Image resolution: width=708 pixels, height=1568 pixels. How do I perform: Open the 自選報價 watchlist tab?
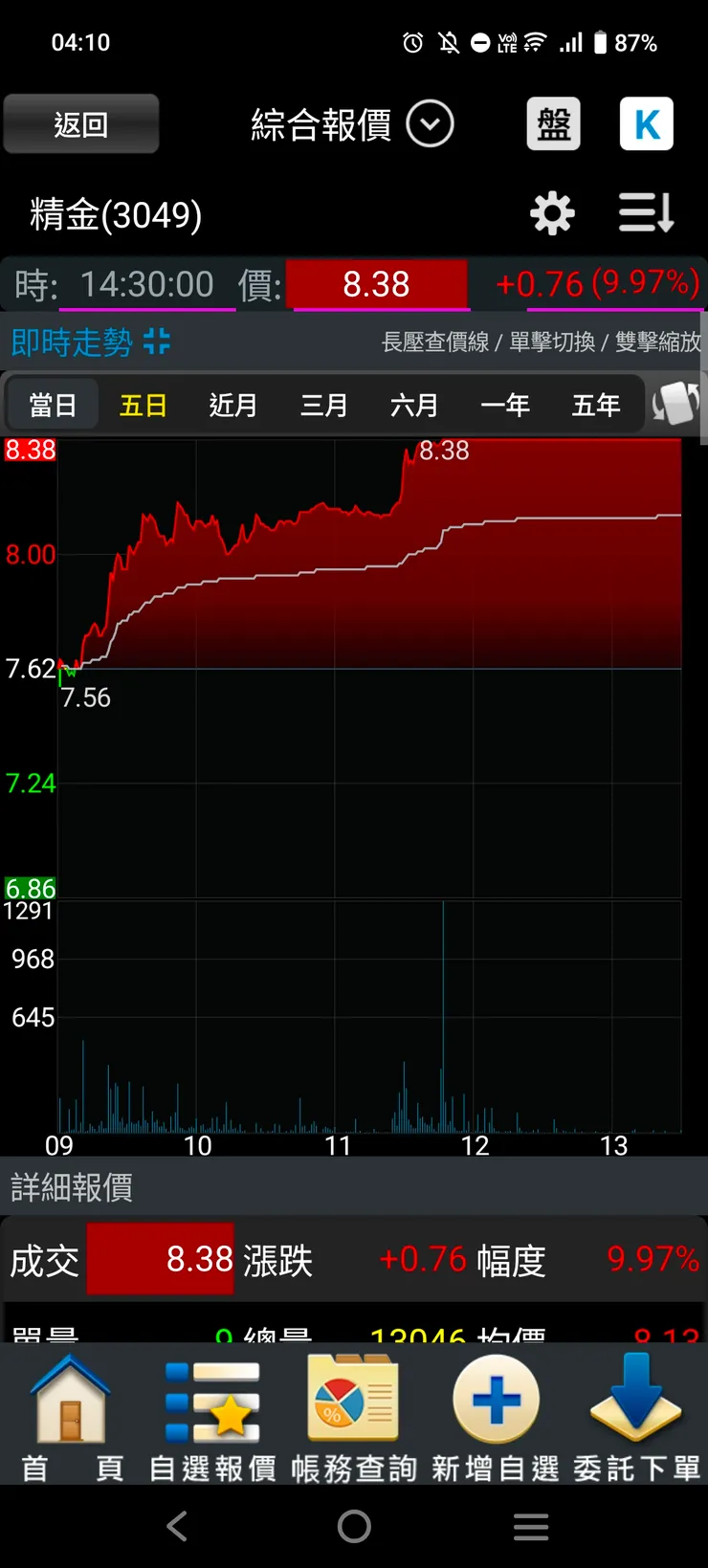[212, 1416]
